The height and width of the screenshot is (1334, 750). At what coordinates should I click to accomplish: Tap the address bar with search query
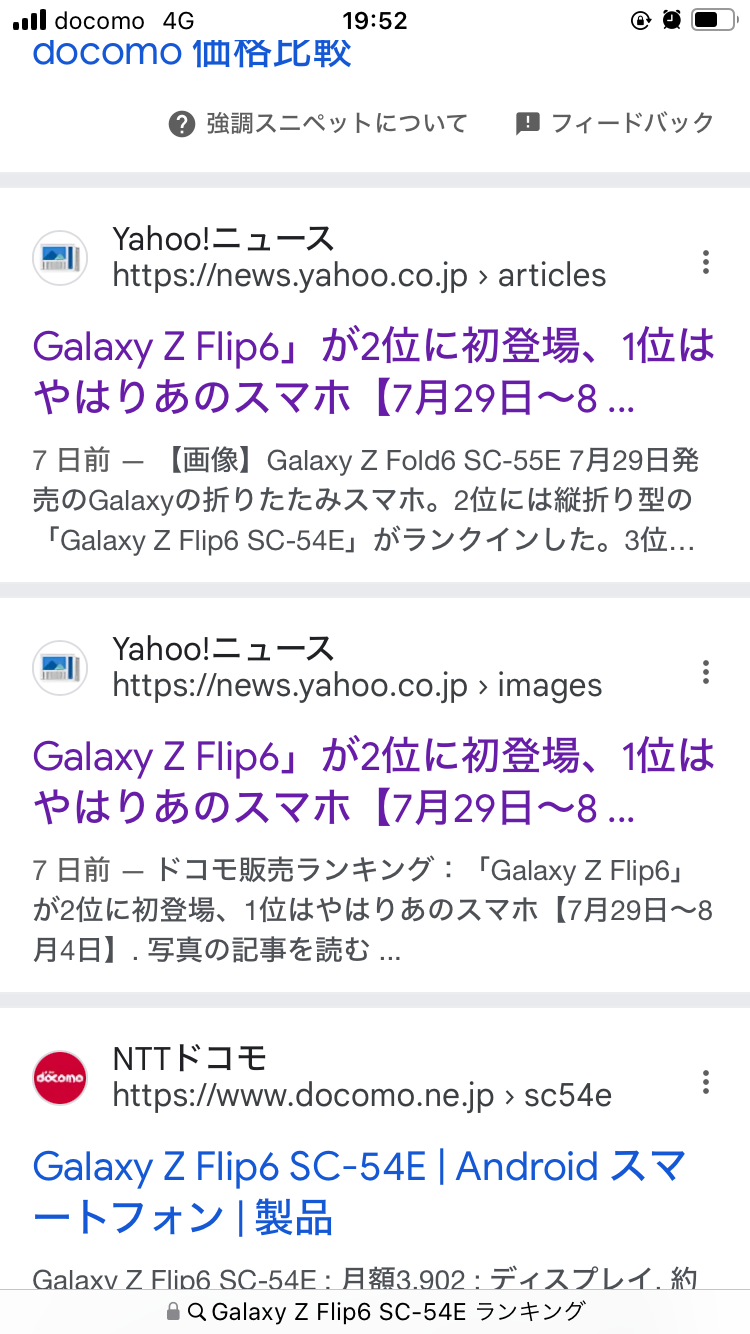[x=375, y=1311]
